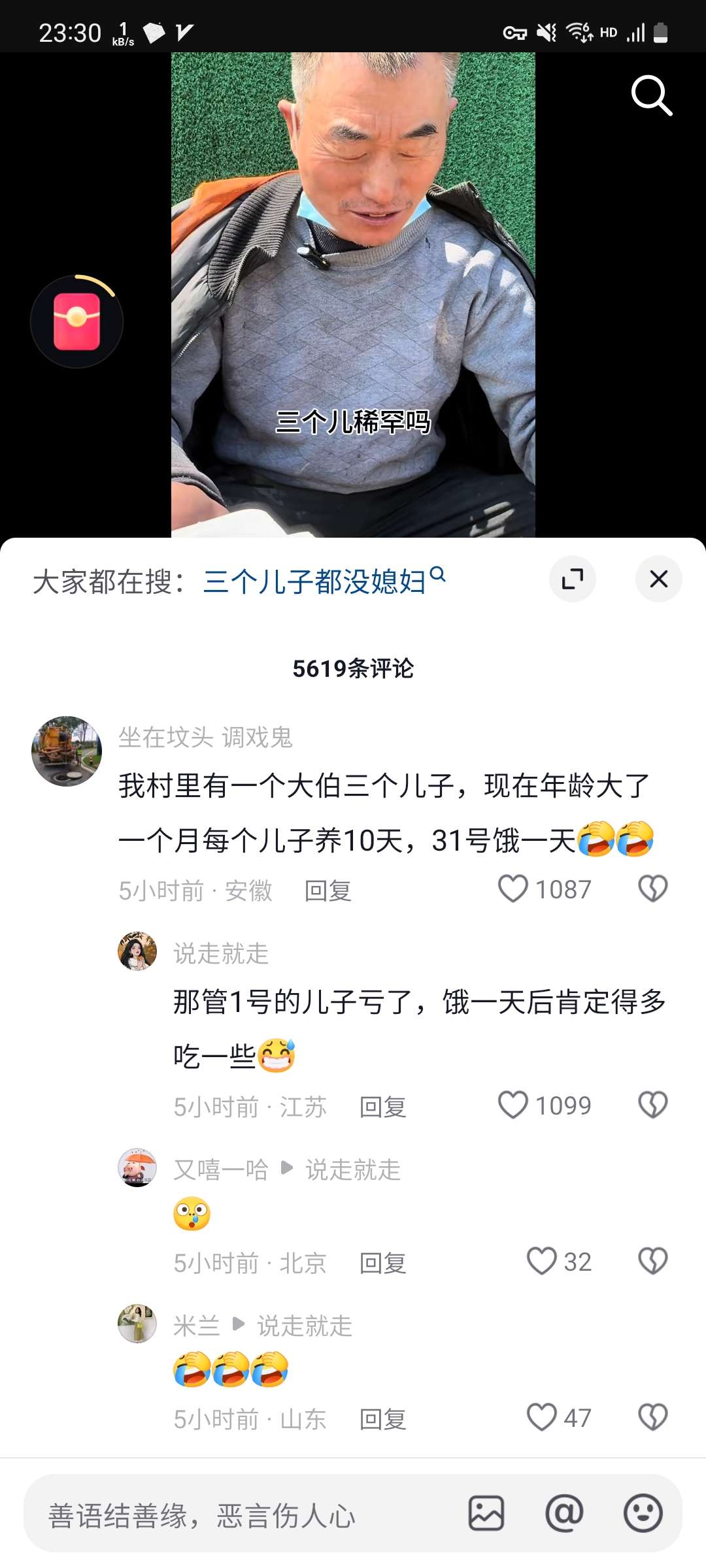
Task: Dislike 米兰's reply from 山东
Action: [652, 1418]
